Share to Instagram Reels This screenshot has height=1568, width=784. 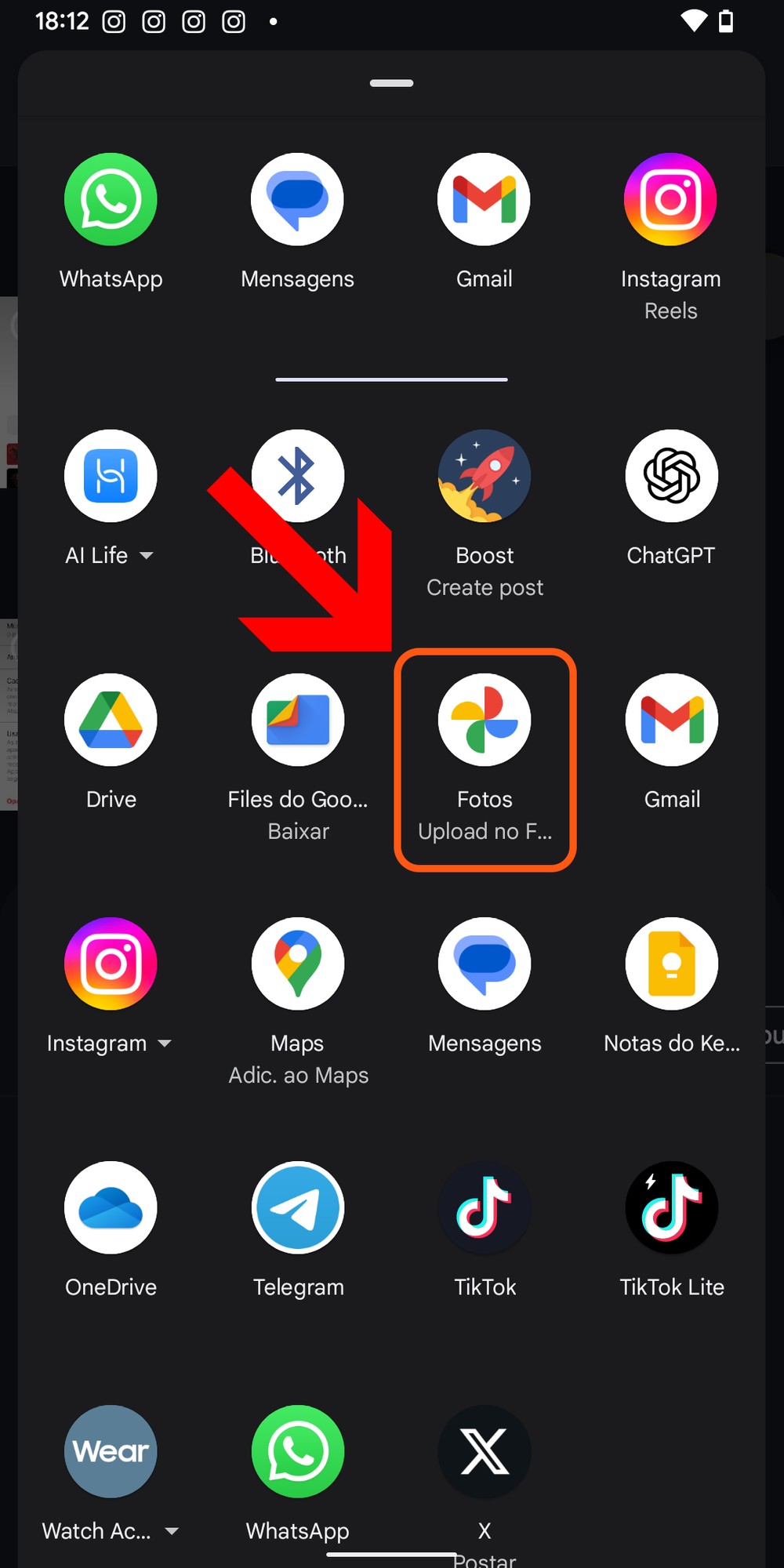pyautogui.click(x=670, y=200)
